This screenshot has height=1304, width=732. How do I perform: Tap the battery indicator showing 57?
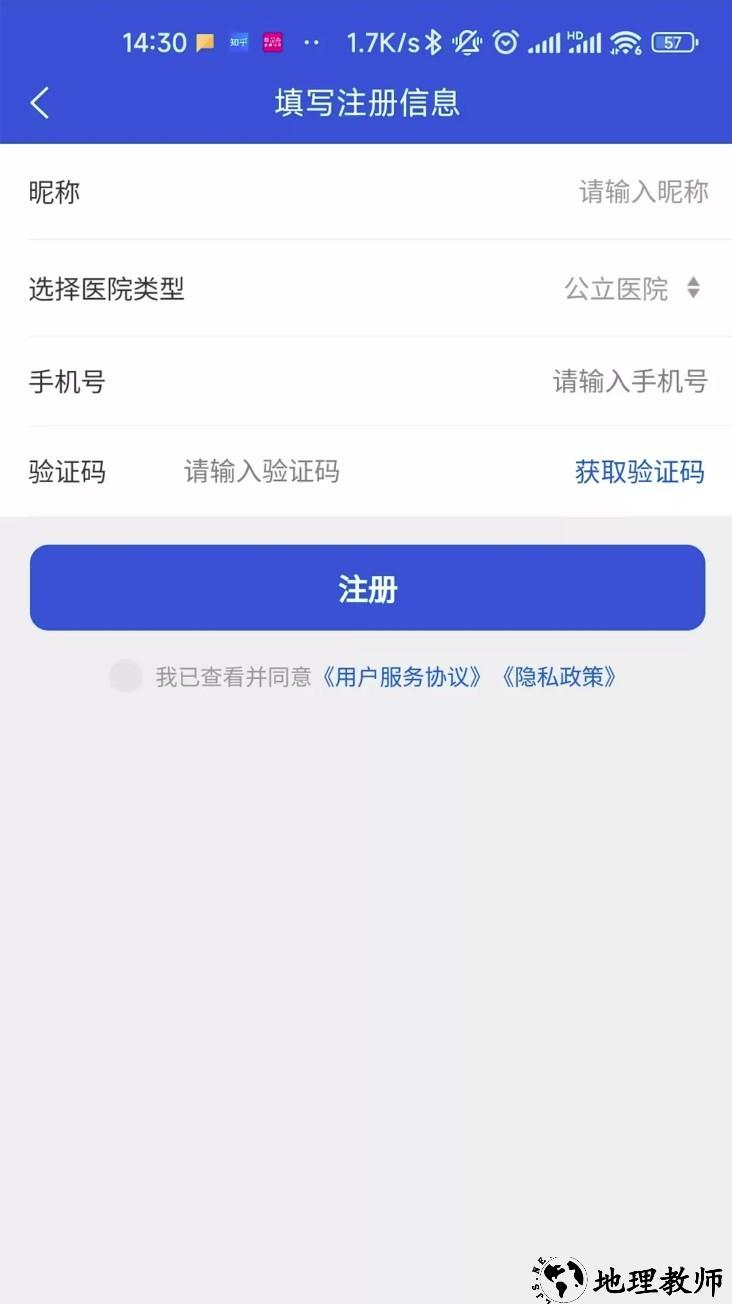[673, 43]
